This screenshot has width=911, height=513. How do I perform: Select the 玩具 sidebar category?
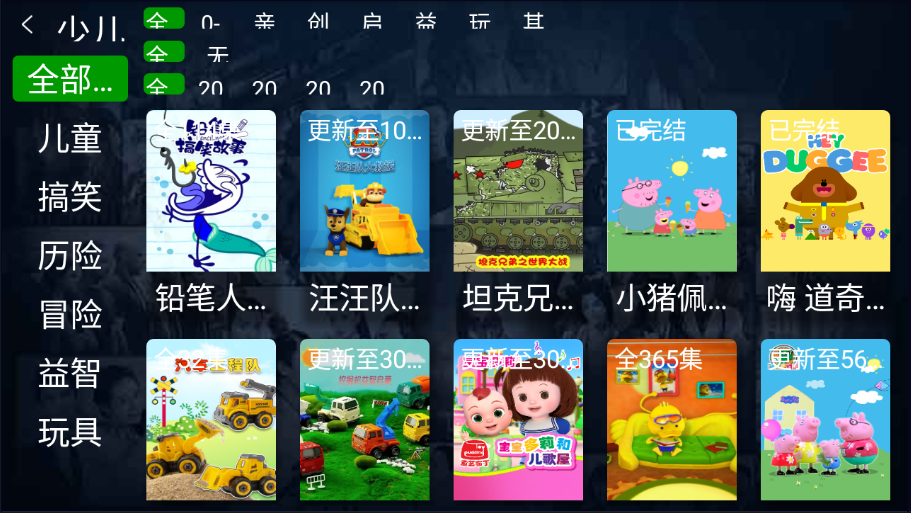(70, 433)
